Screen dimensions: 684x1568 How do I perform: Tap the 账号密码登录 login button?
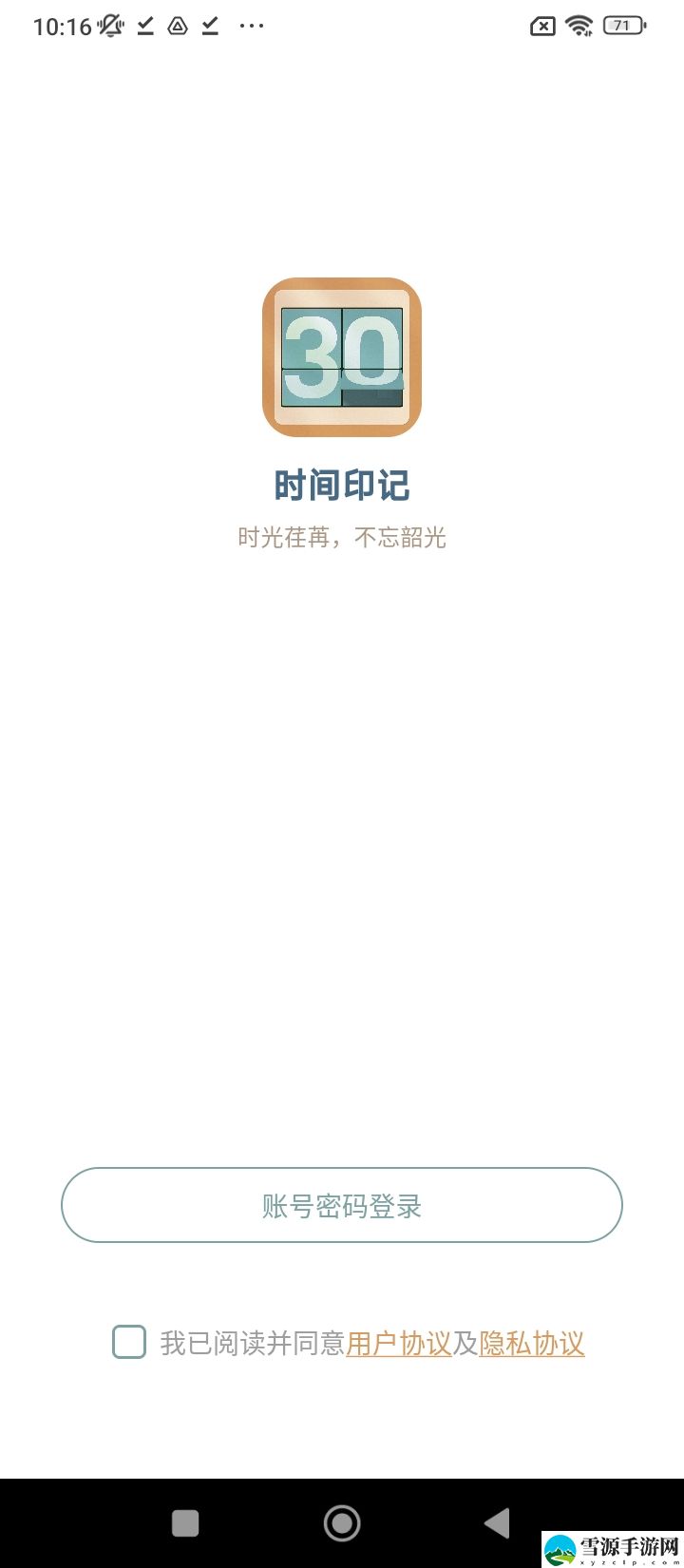point(342,1205)
